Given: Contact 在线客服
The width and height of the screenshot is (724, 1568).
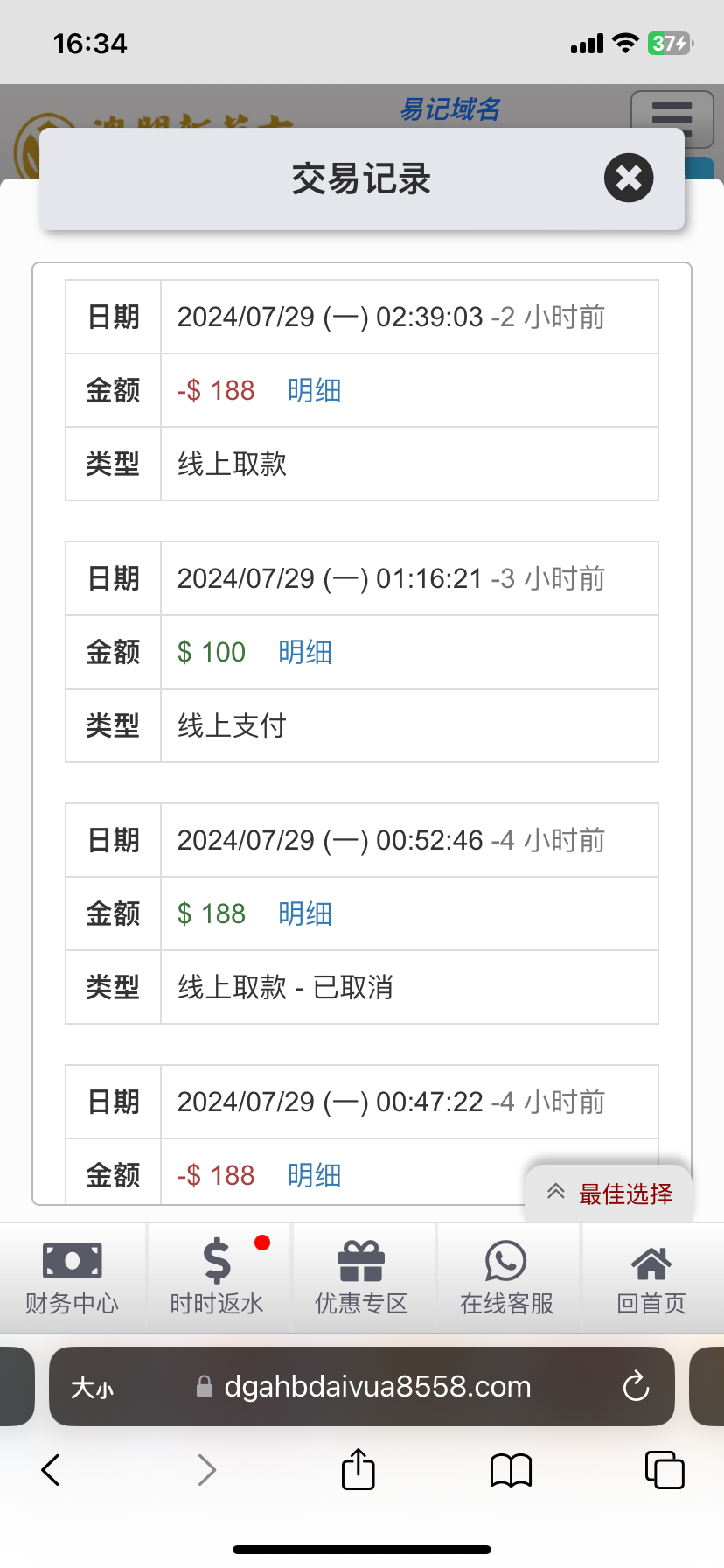Looking at the screenshot, I should click(x=506, y=1278).
